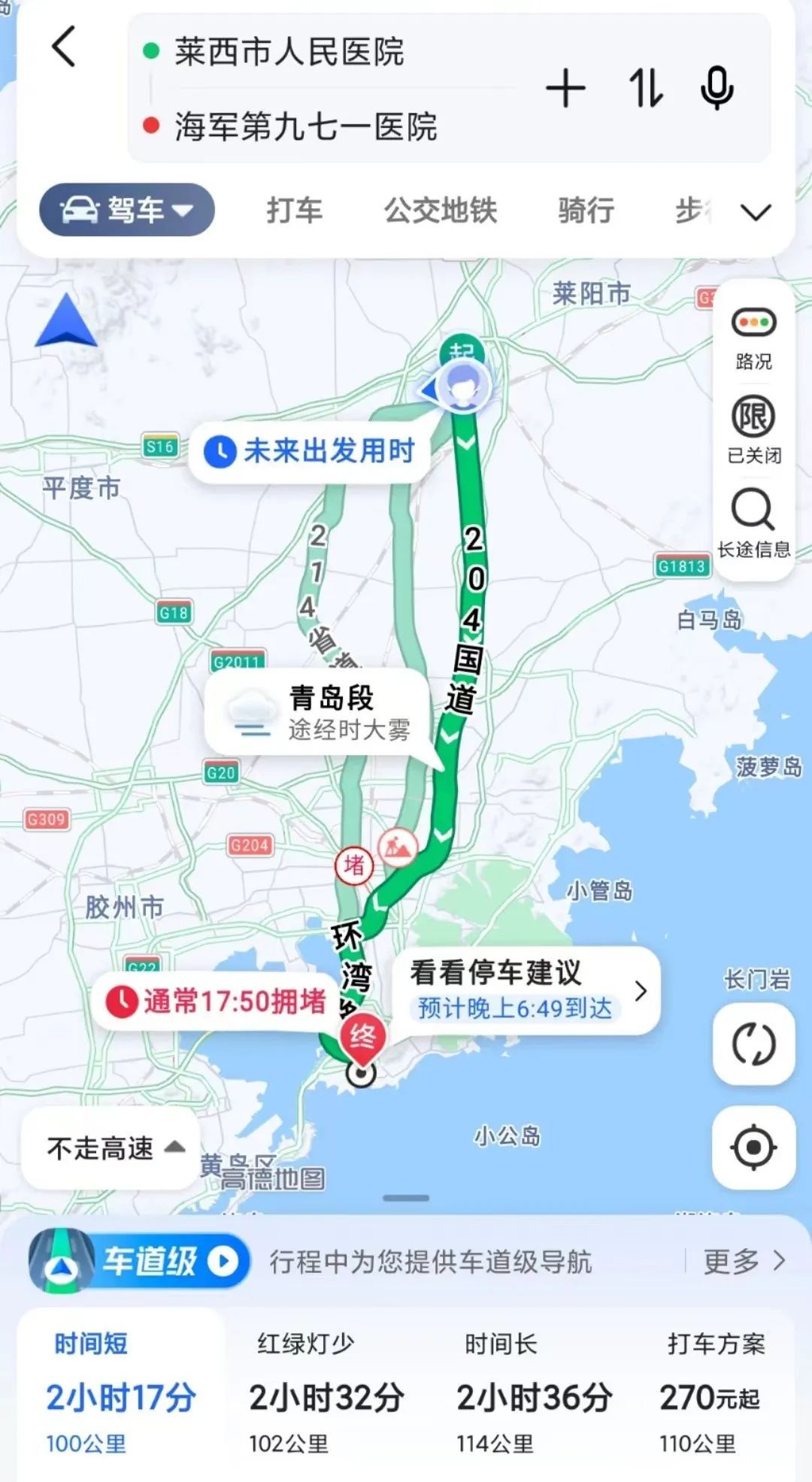Toggle the 路况 traffic layer

pos(753,338)
